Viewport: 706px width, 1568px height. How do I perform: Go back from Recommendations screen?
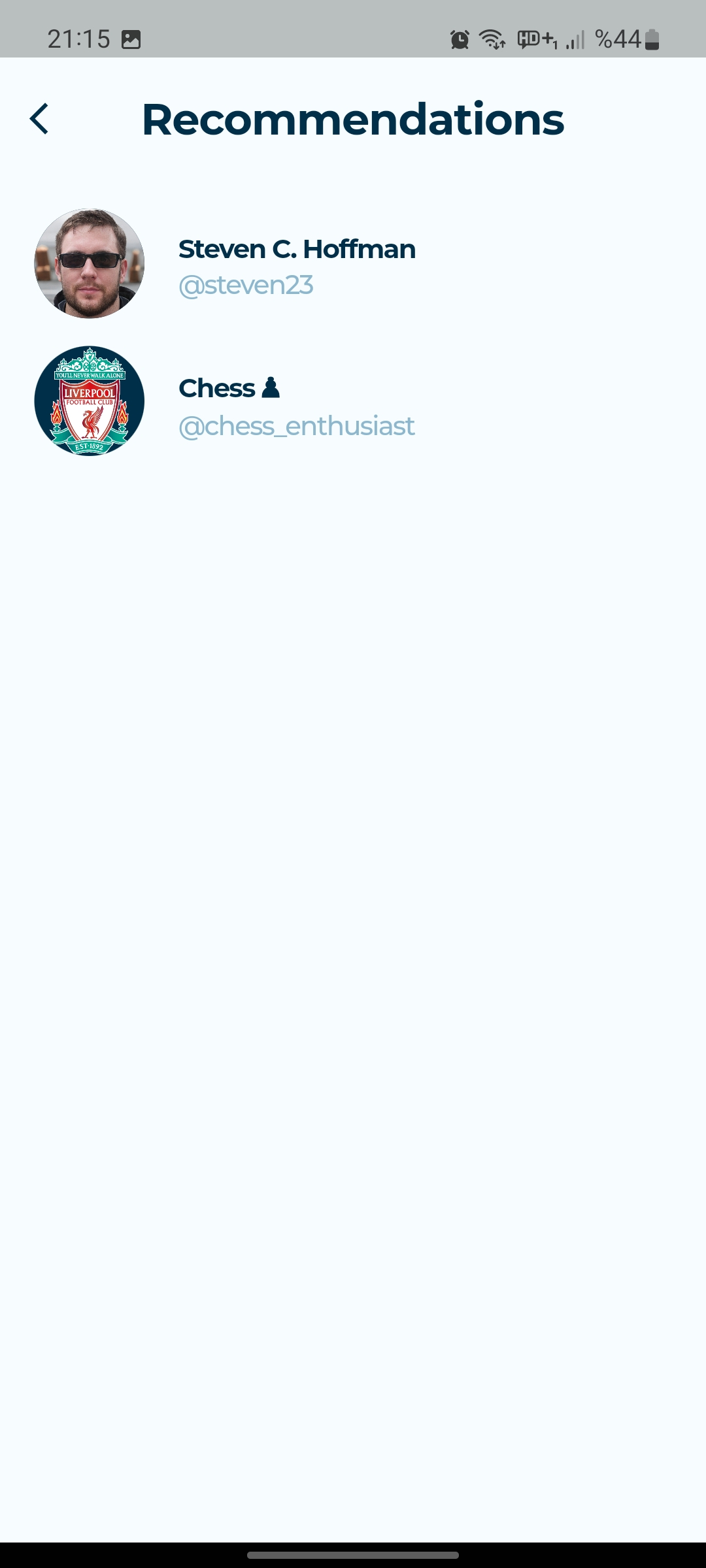(39, 119)
